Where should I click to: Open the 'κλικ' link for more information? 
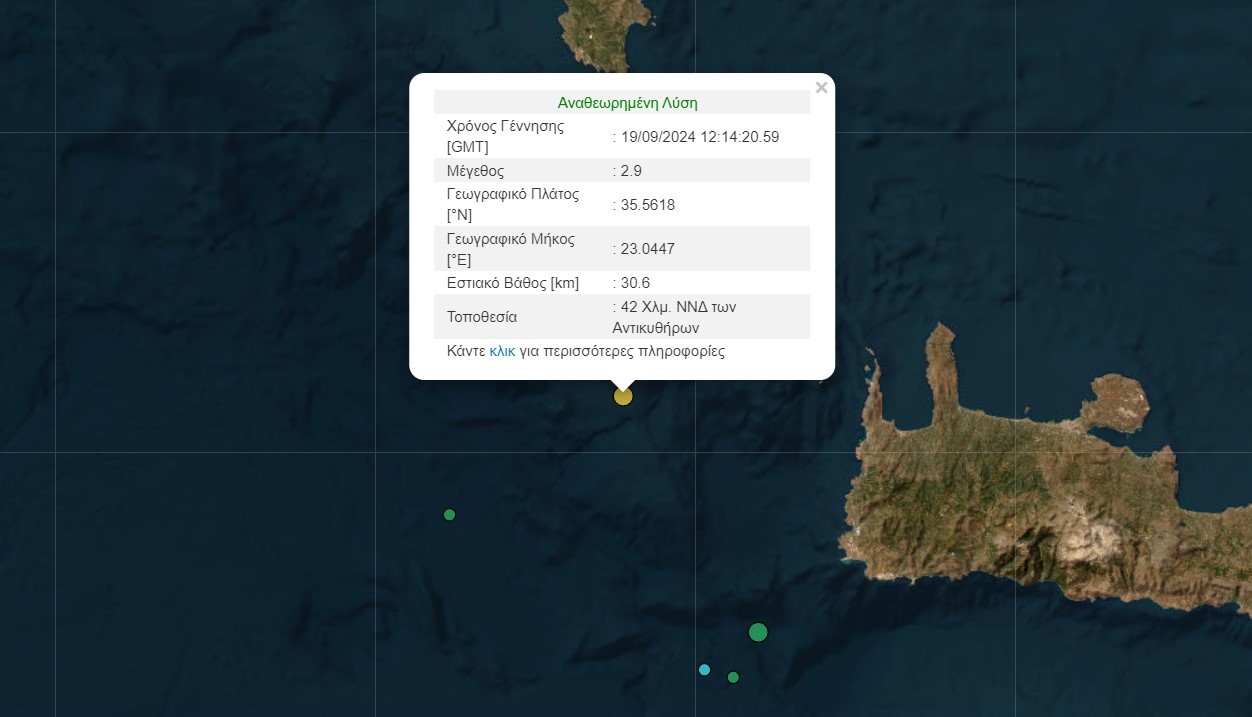tap(502, 352)
